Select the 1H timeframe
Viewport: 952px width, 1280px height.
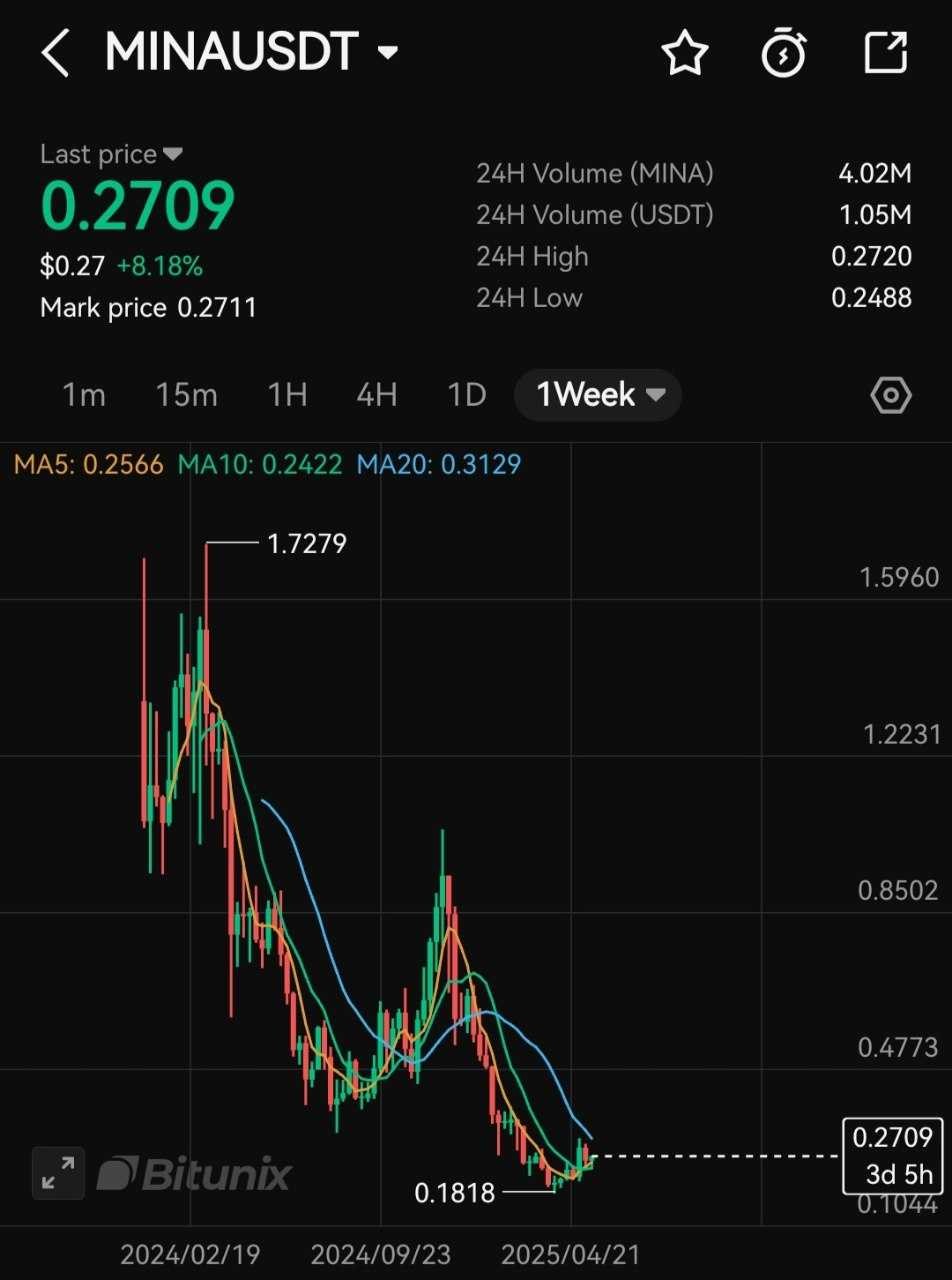(x=287, y=395)
